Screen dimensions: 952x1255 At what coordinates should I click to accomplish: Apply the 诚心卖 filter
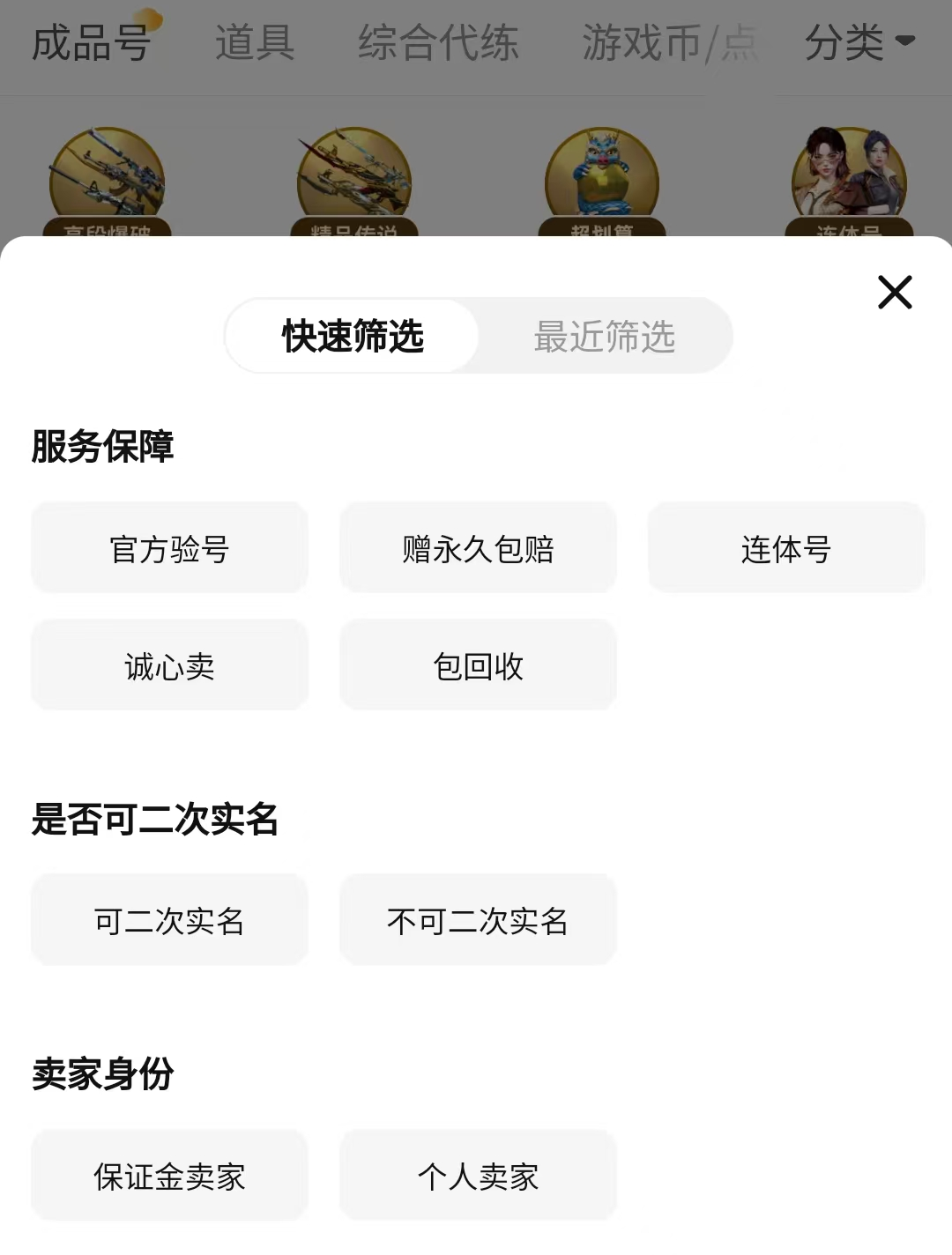[169, 665]
